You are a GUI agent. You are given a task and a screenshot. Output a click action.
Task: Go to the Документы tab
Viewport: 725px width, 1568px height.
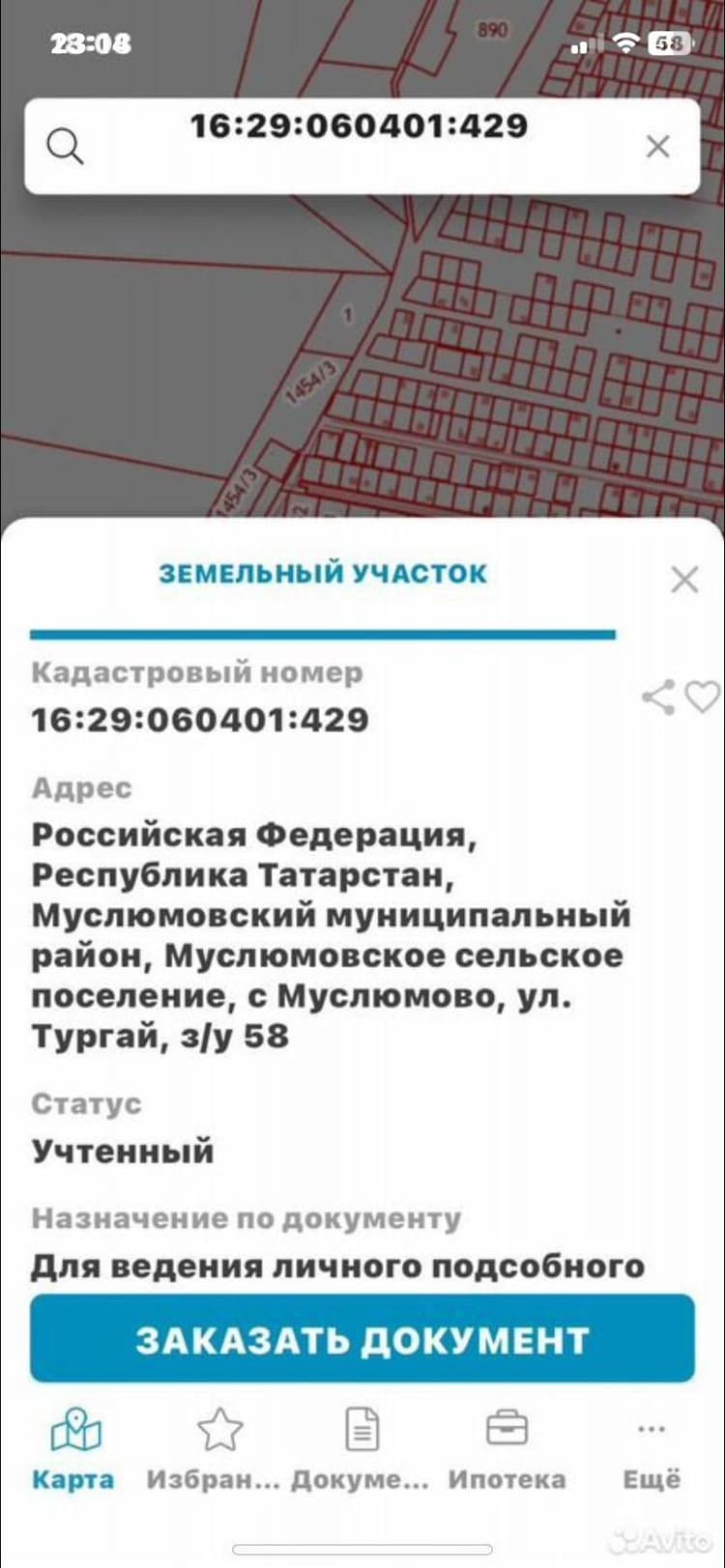(x=361, y=1450)
